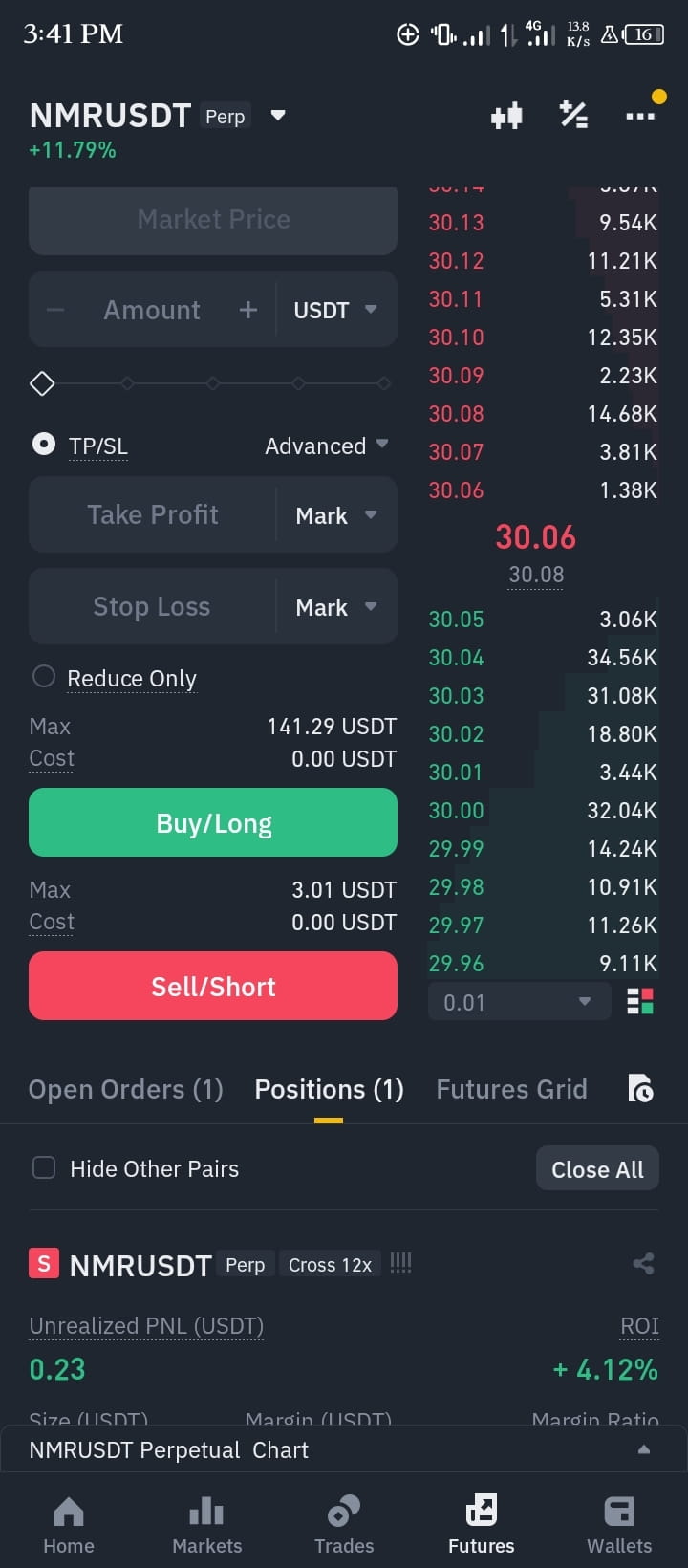Tap the amount slider diamond handle
The width and height of the screenshot is (688, 1568).
coord(41,382)
